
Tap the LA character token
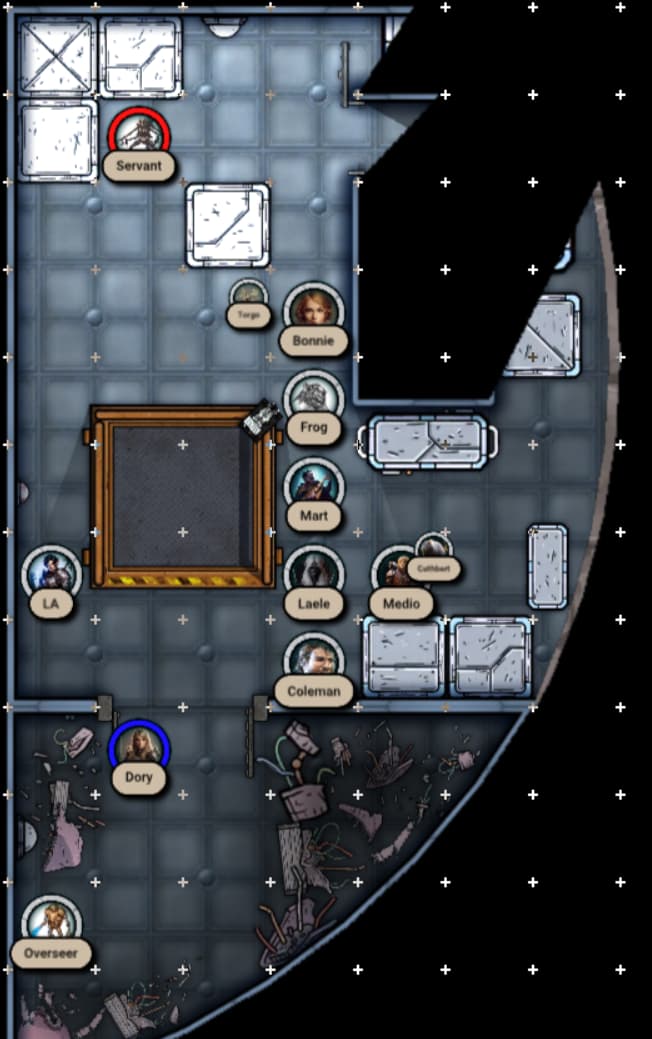pyautogui.click(x=51, y=574)
